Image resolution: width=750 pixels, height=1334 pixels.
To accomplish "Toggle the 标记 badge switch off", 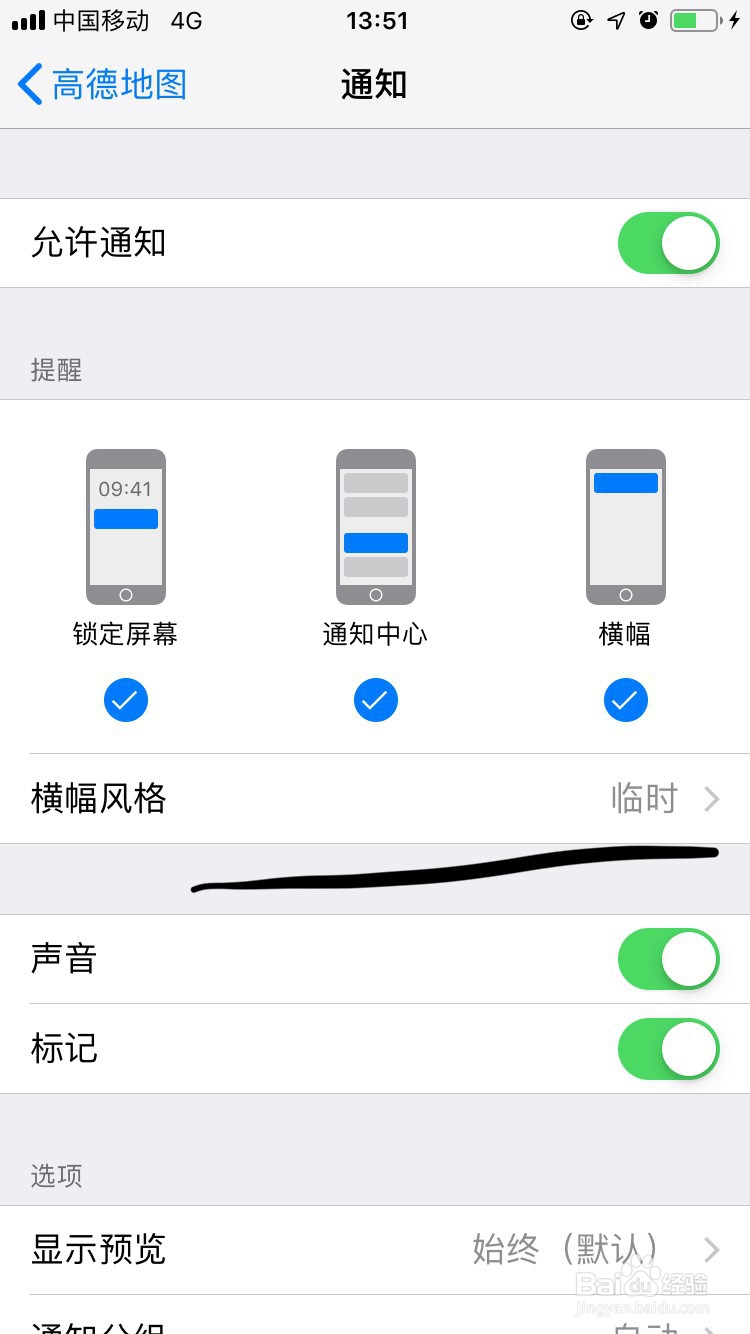I will pos(668,1048).
